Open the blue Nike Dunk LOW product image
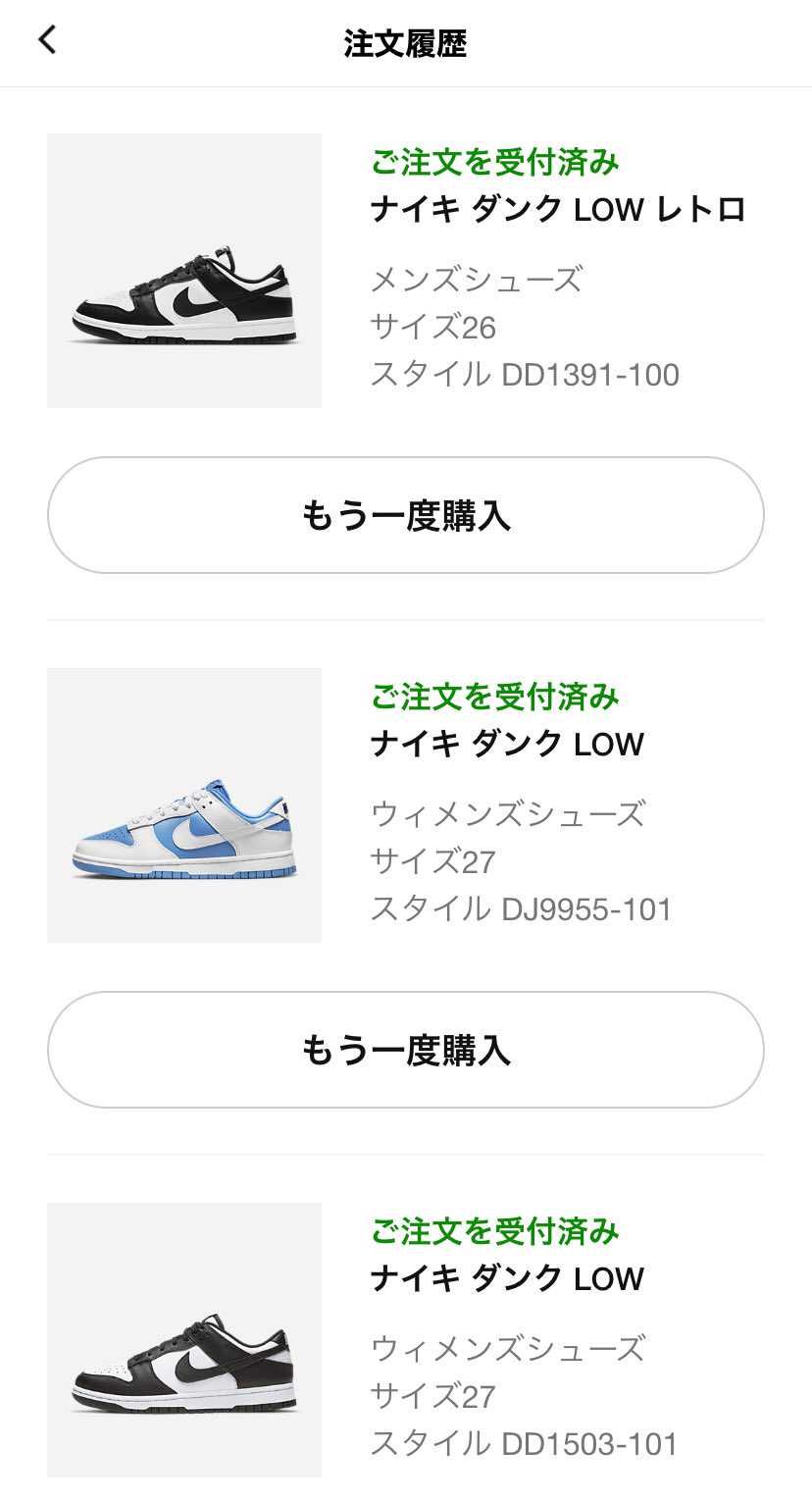This screenshot has width=812, height=1501. point(183,804)
